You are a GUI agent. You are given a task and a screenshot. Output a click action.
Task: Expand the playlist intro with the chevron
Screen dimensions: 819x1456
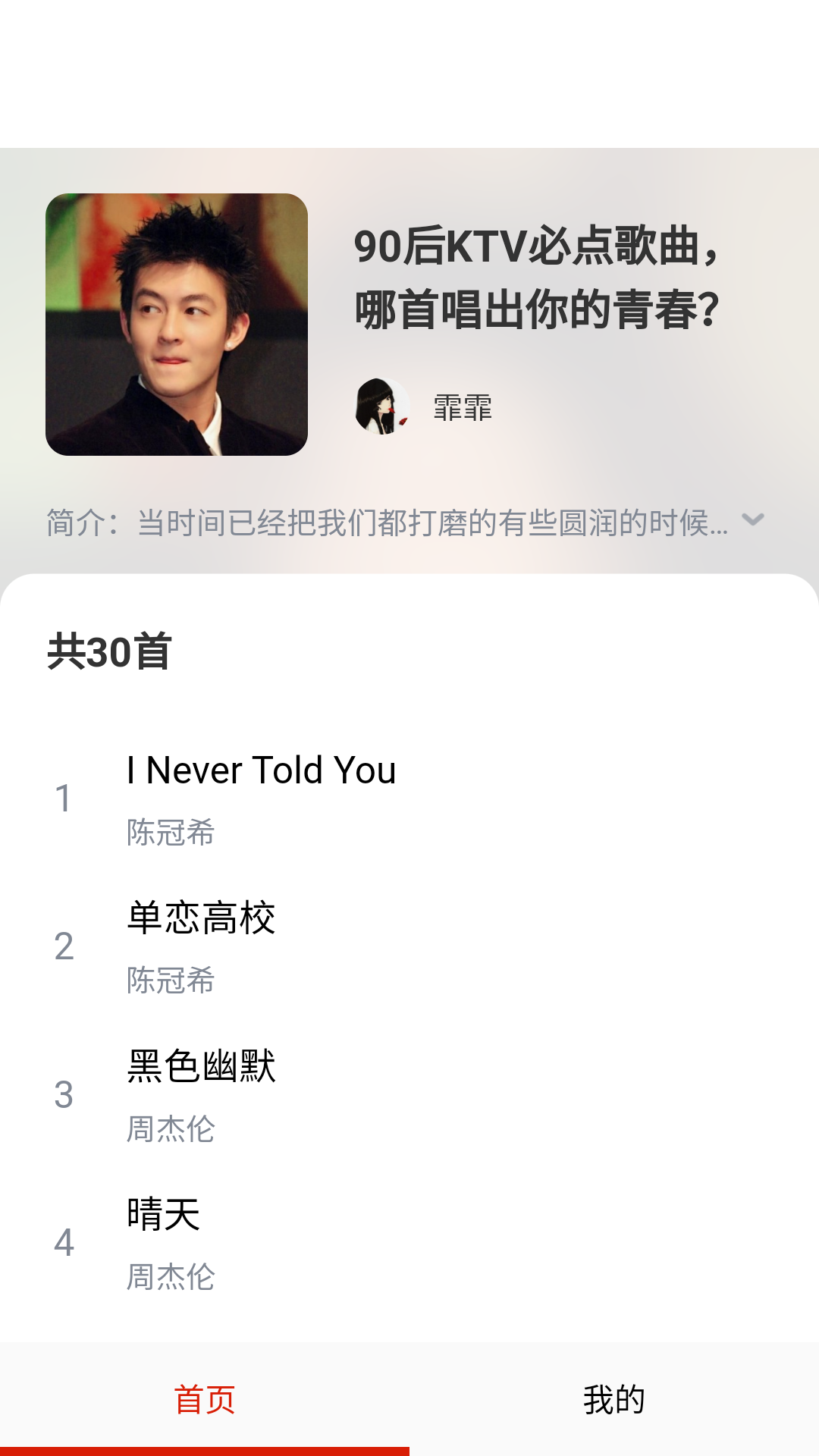pos(752,520)
